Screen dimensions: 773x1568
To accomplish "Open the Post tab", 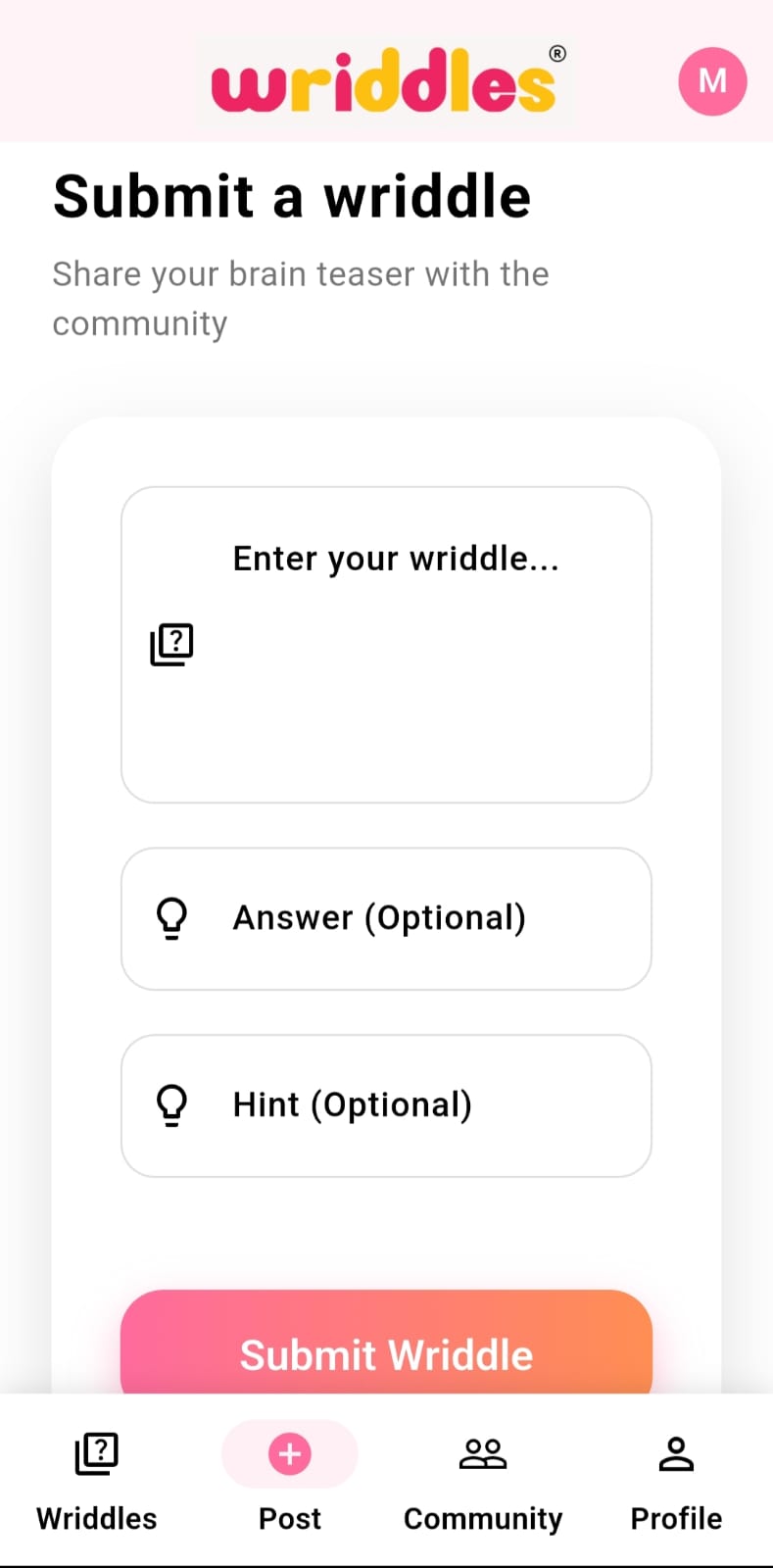I will (290, 1480).
